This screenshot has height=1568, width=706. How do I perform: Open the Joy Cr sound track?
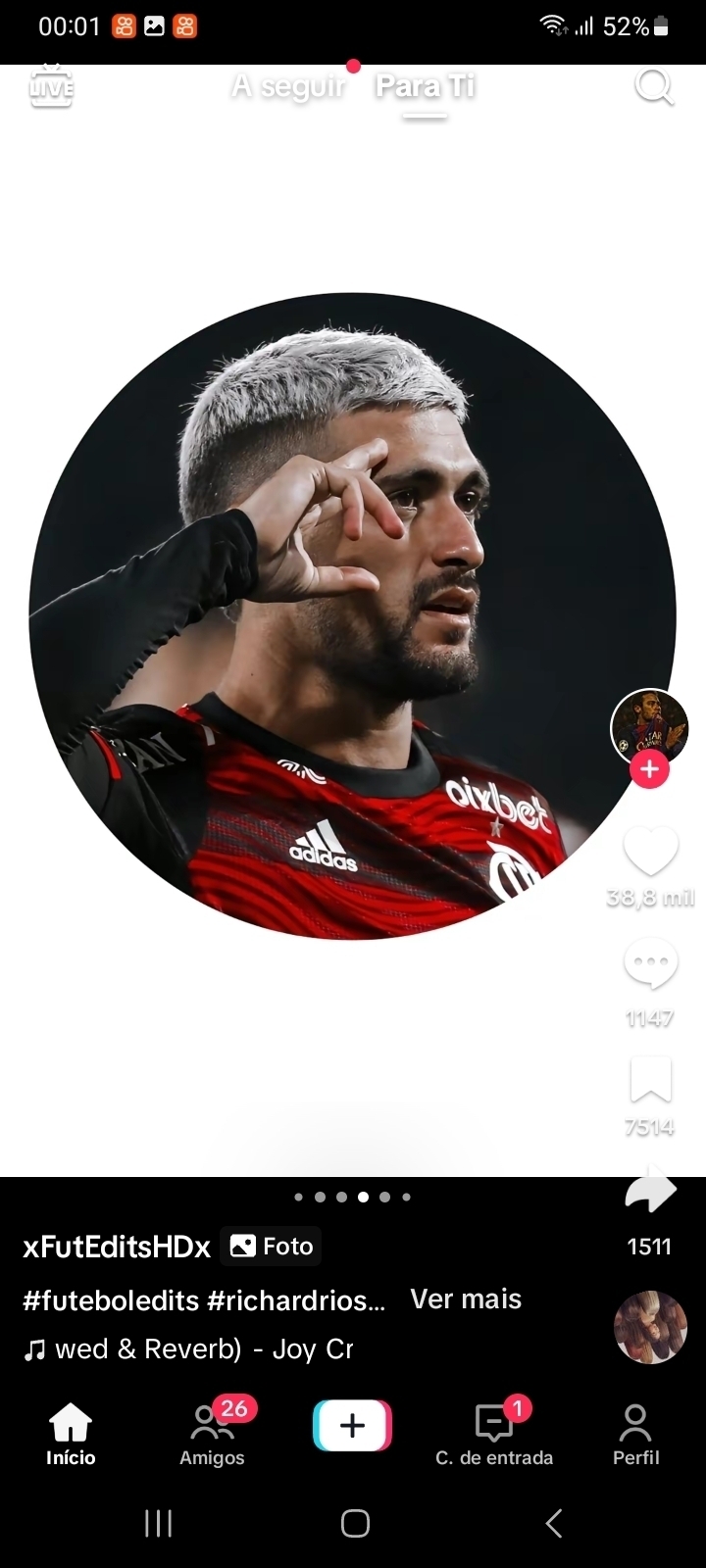[188, 1349]
